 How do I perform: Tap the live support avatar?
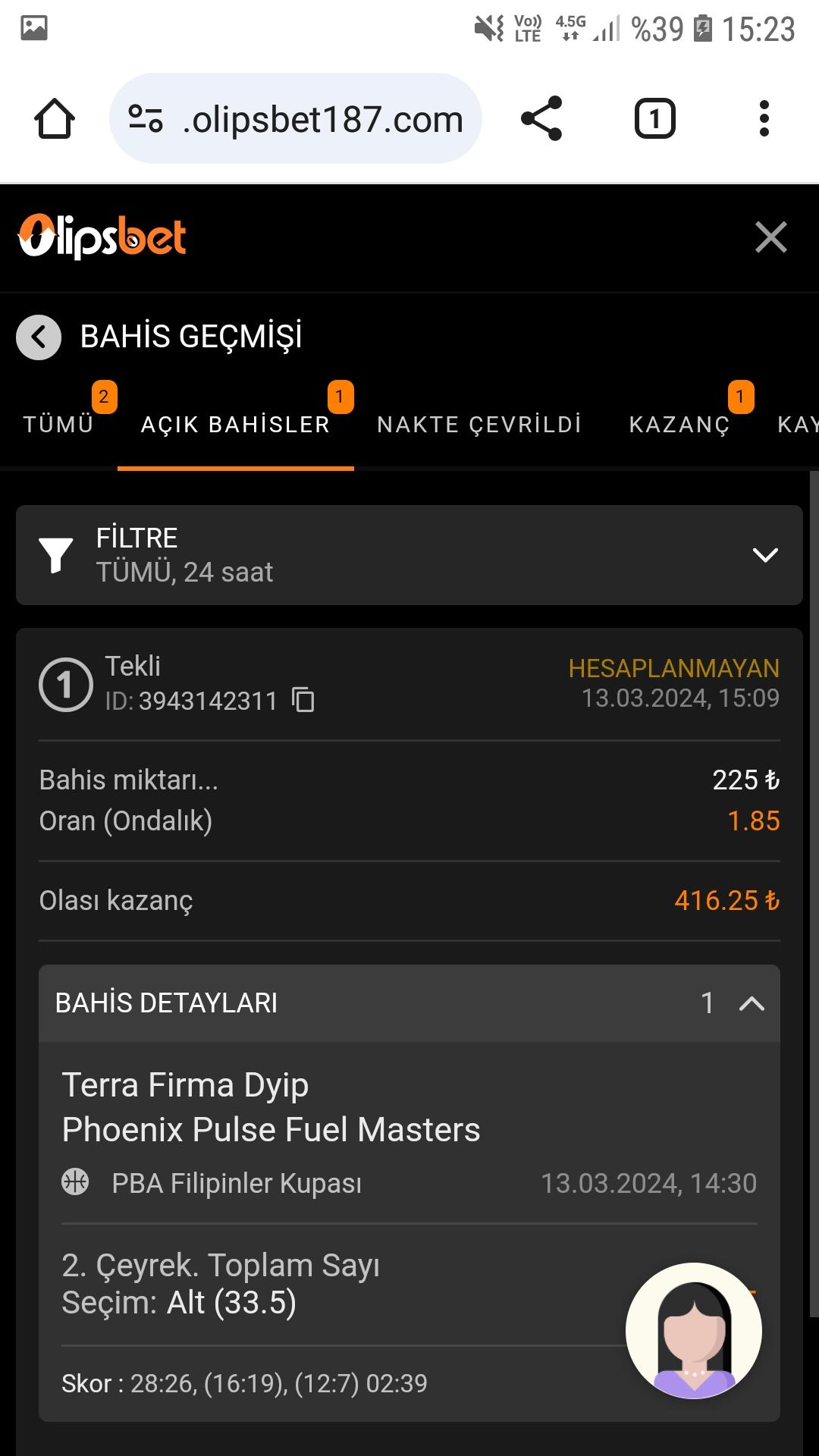(x=693, y=1329)
